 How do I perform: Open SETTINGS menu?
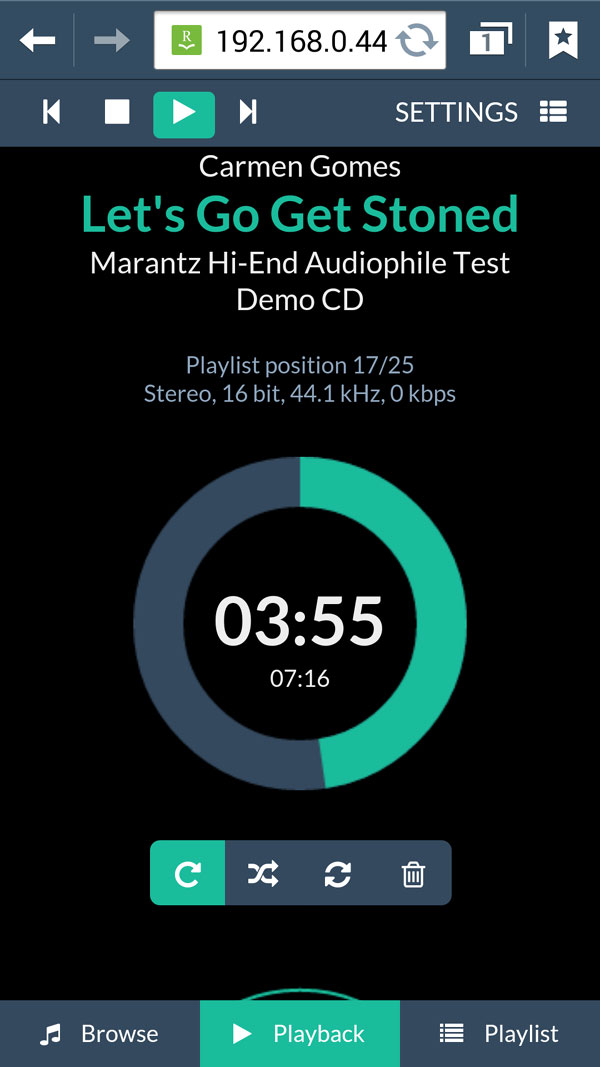click(x=481, y=112)
